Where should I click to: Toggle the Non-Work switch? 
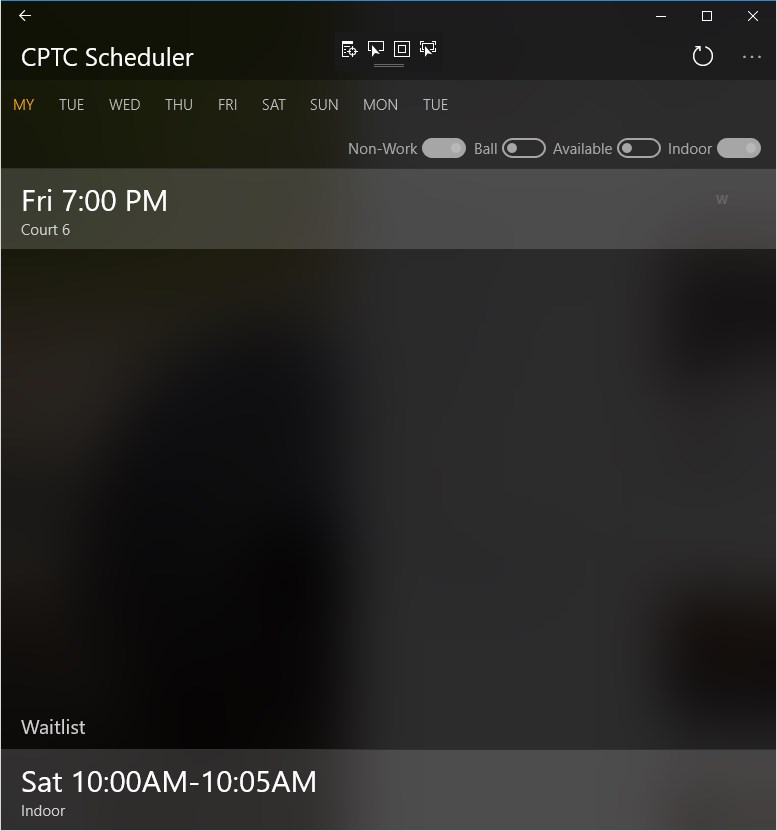click(443, 148)
